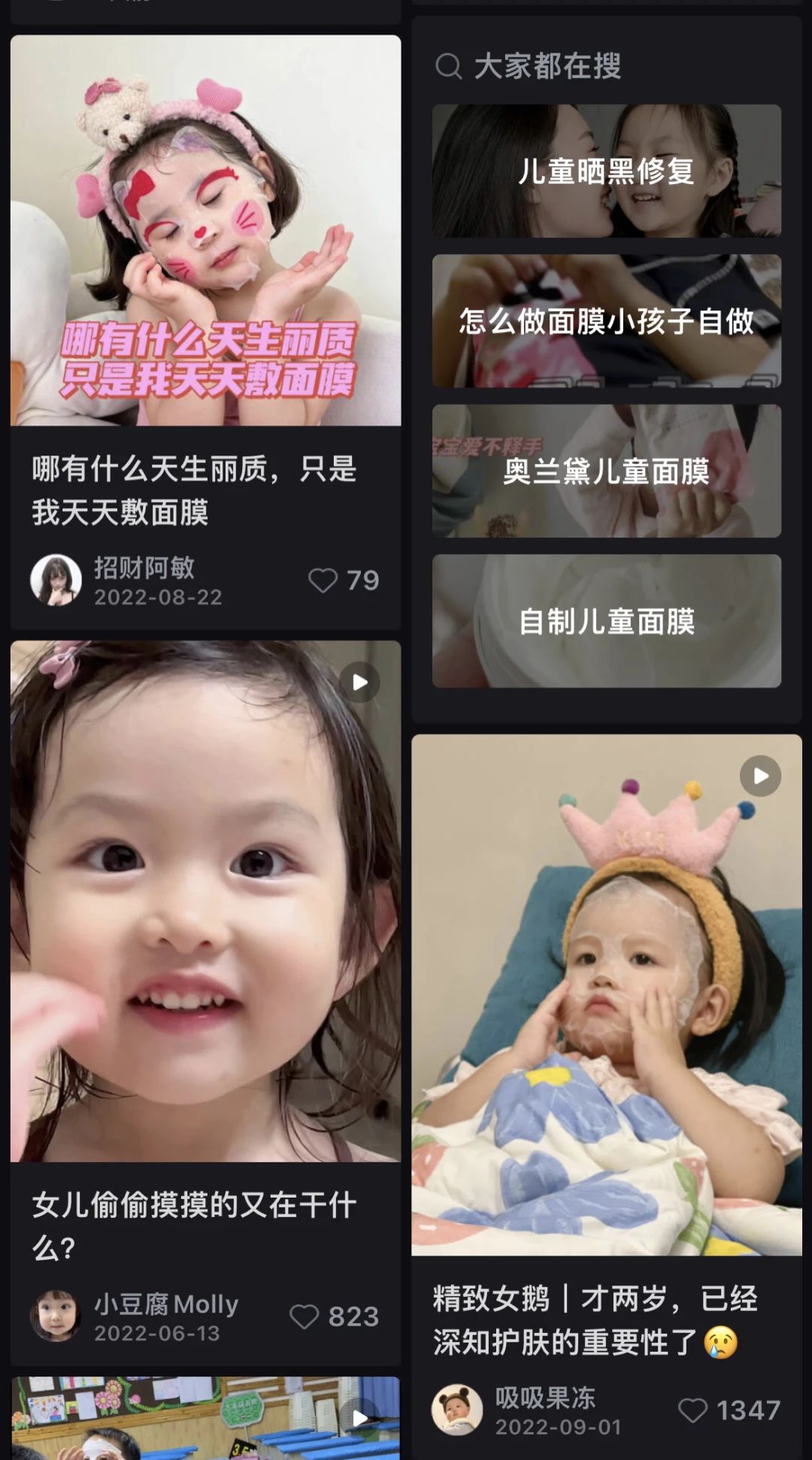Viewport: 812px width, 1460px height.
Task: Select the 怎么做面膜小孩子自做 suggestion
Action: coord(606,321)
